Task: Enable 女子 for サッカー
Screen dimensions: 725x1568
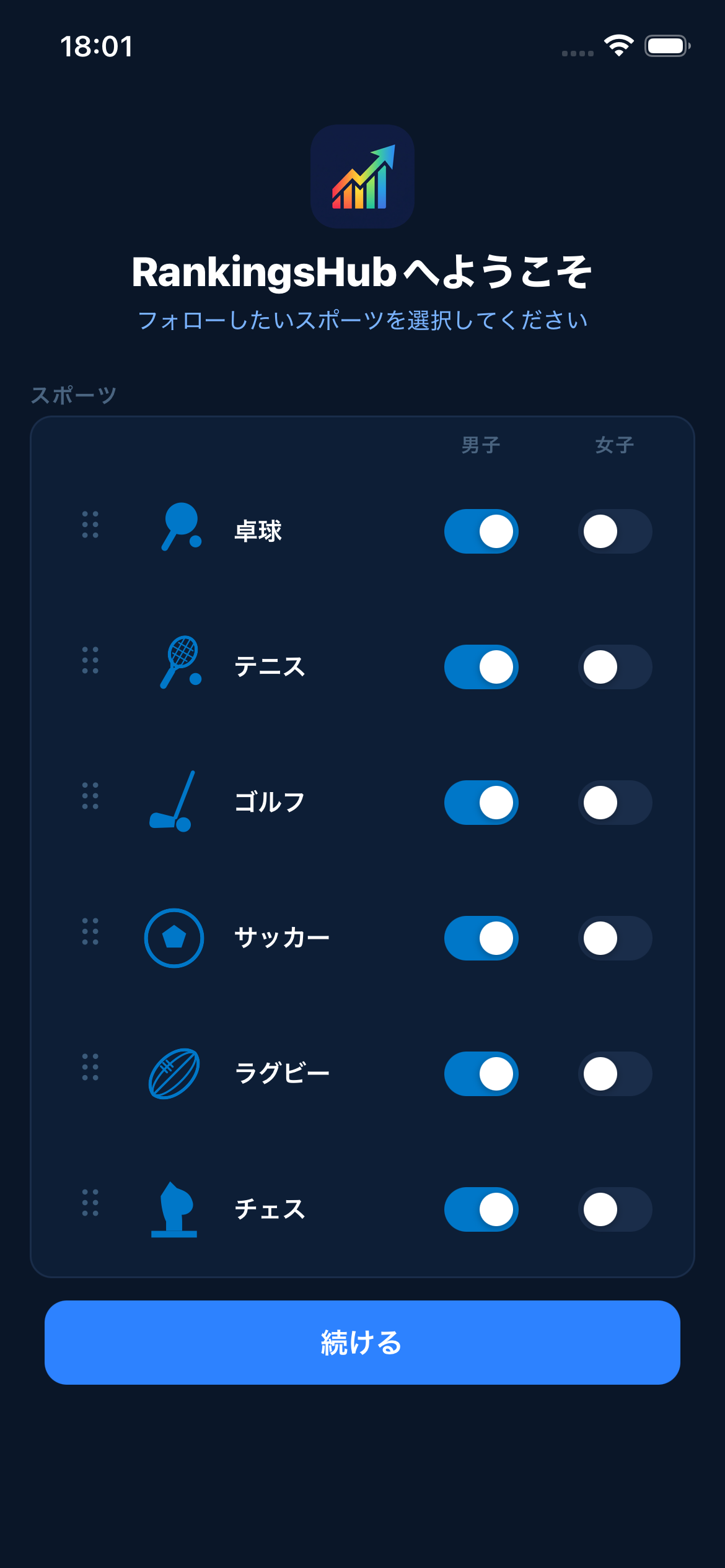Action: pos(615,938)
